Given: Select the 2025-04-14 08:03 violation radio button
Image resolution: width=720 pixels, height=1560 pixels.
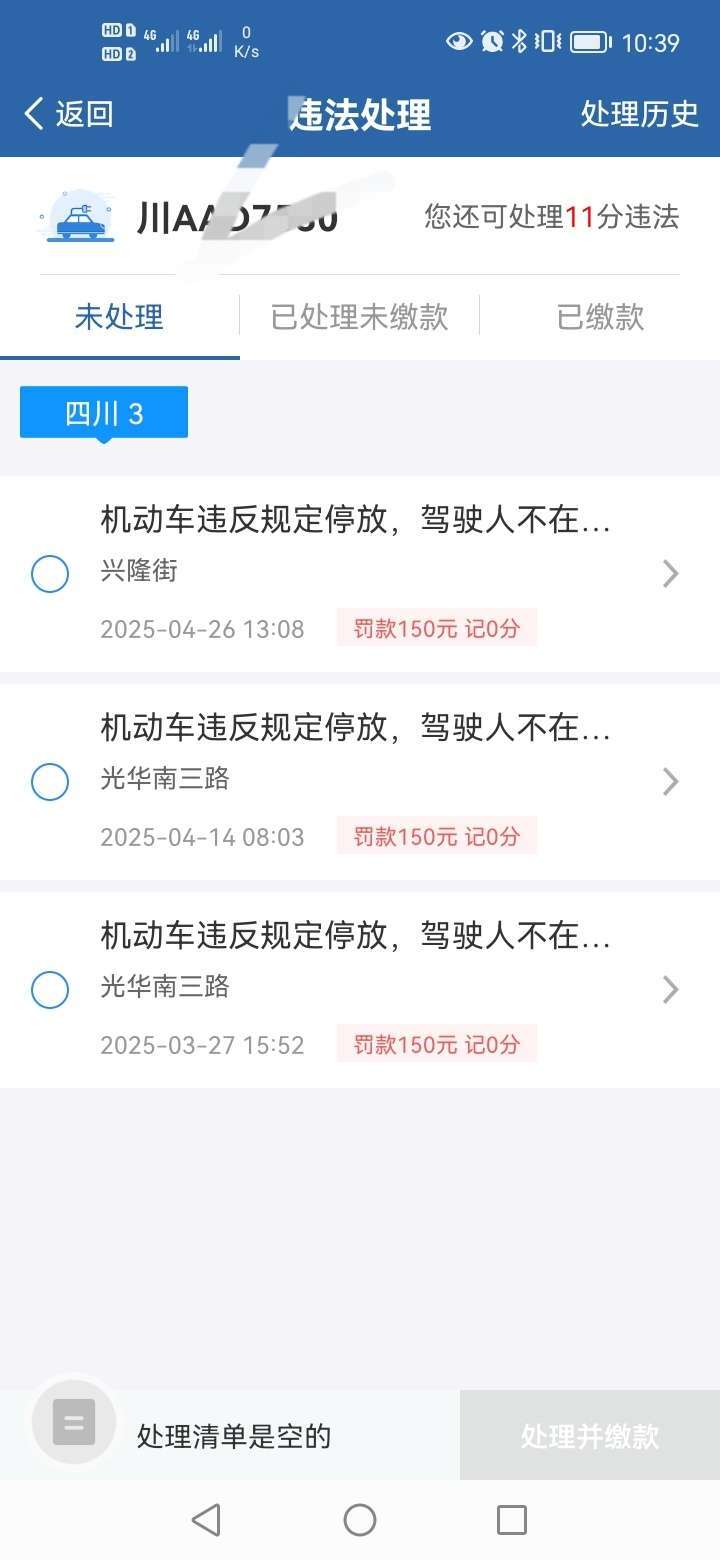Looking at the screenshot, I should (50, 782).
